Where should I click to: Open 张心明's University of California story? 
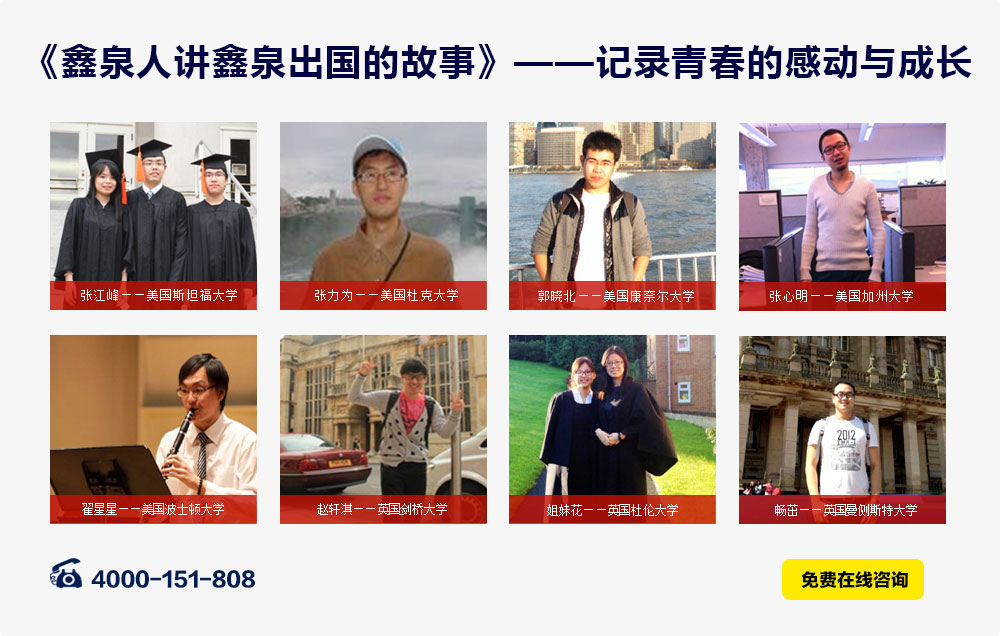click(842, 215)
